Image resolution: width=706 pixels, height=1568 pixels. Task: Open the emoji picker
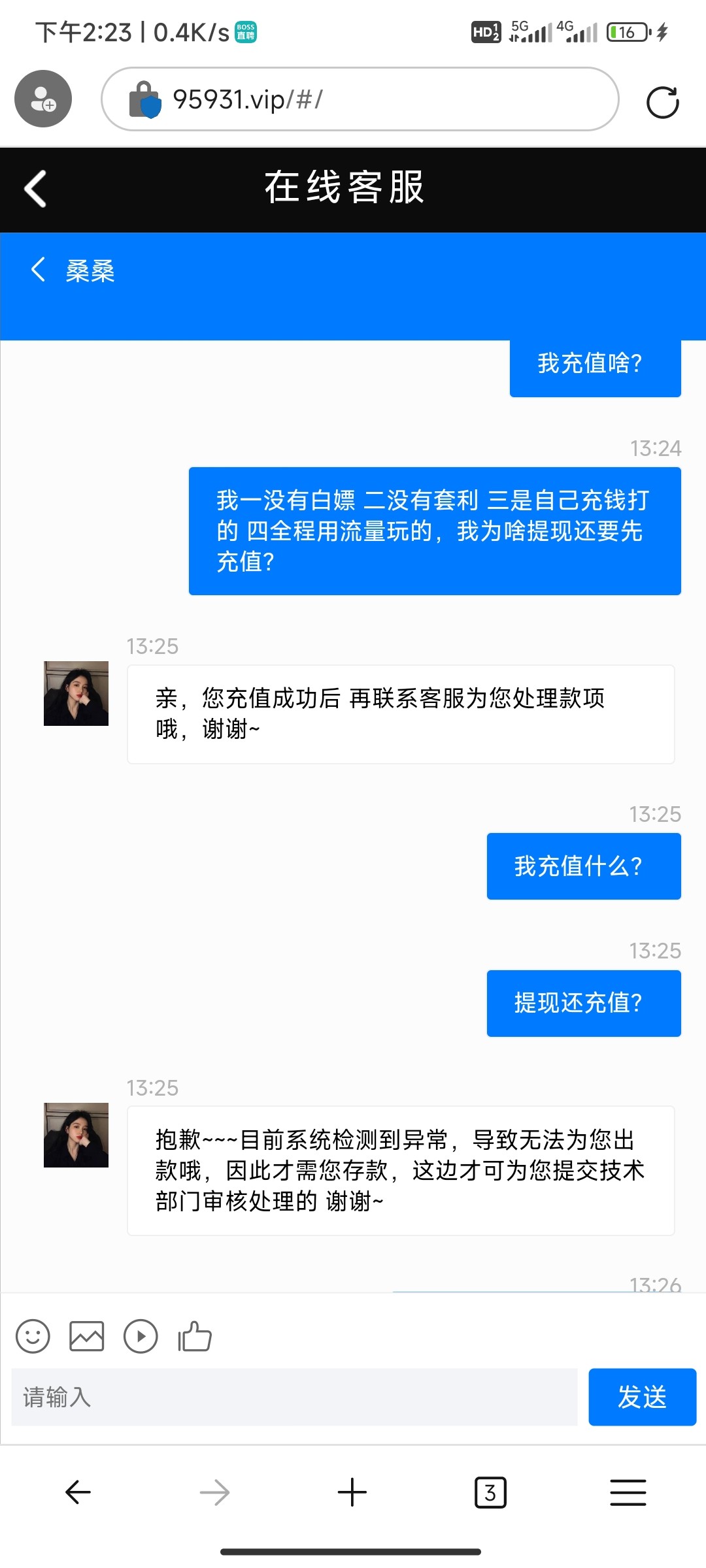coord(33,1336)
